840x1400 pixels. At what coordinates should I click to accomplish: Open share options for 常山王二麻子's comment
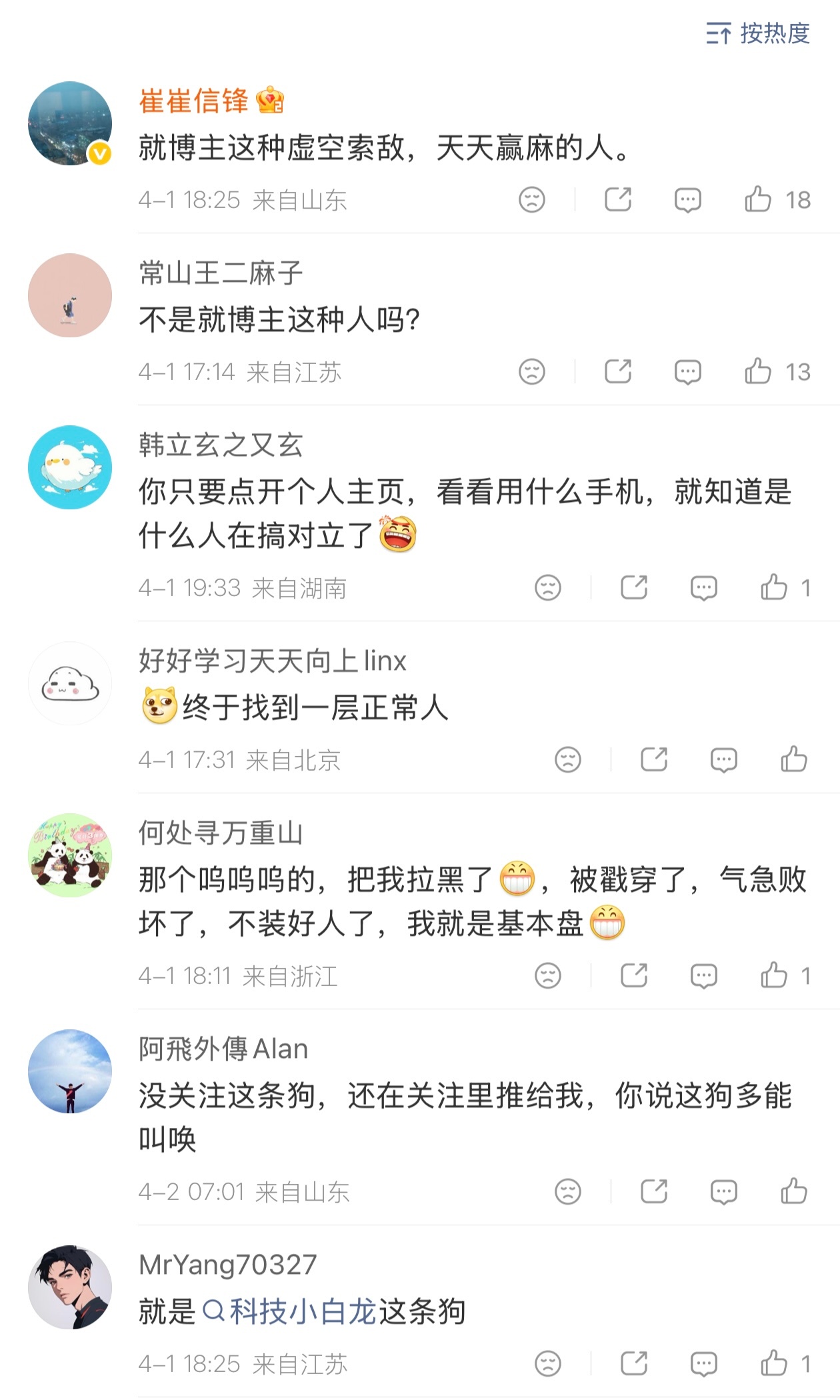[619, 372]
